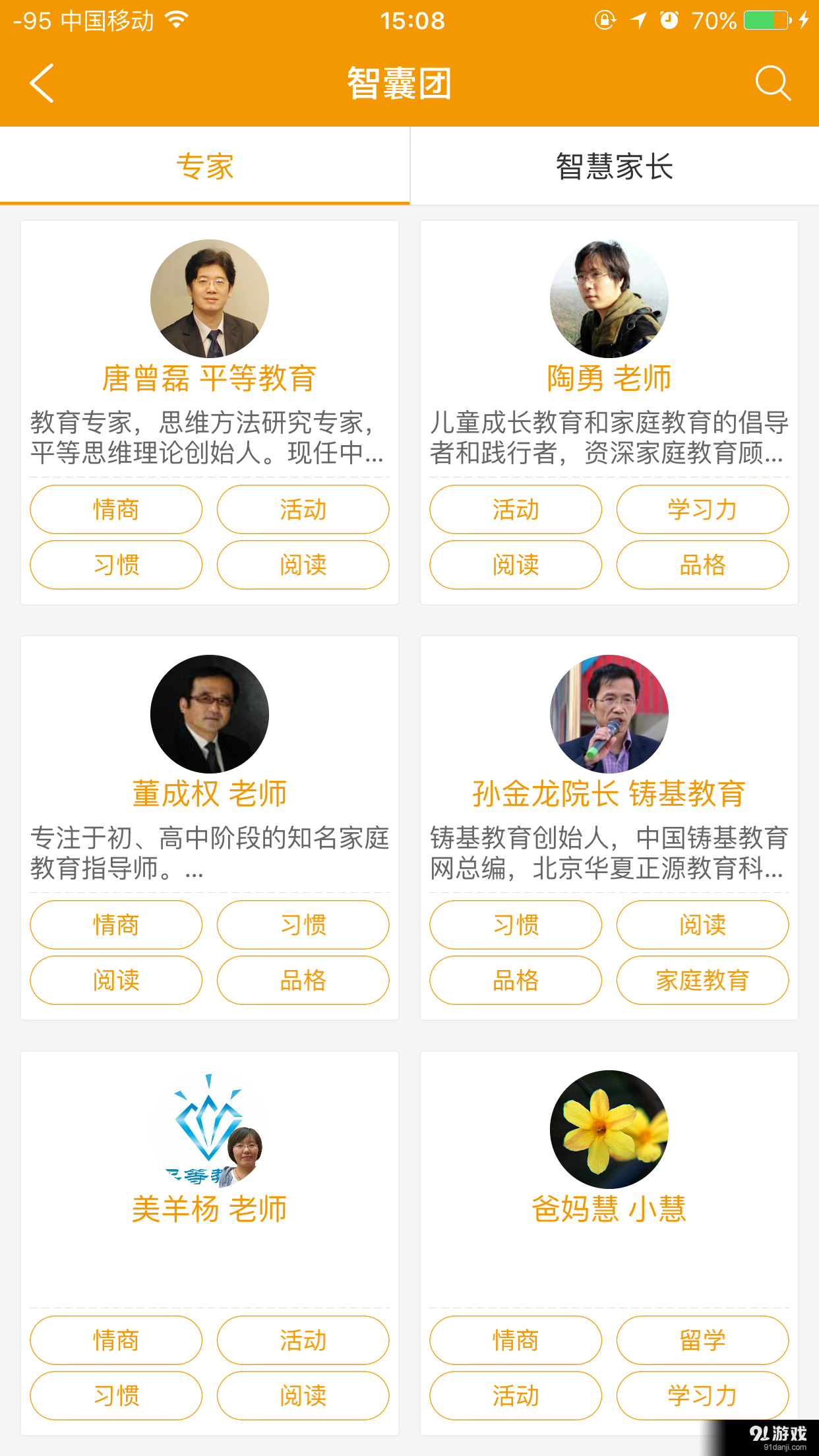Select the 情商 tag under 唐曾磊
Screen dimensions: 819x1456
115,509
